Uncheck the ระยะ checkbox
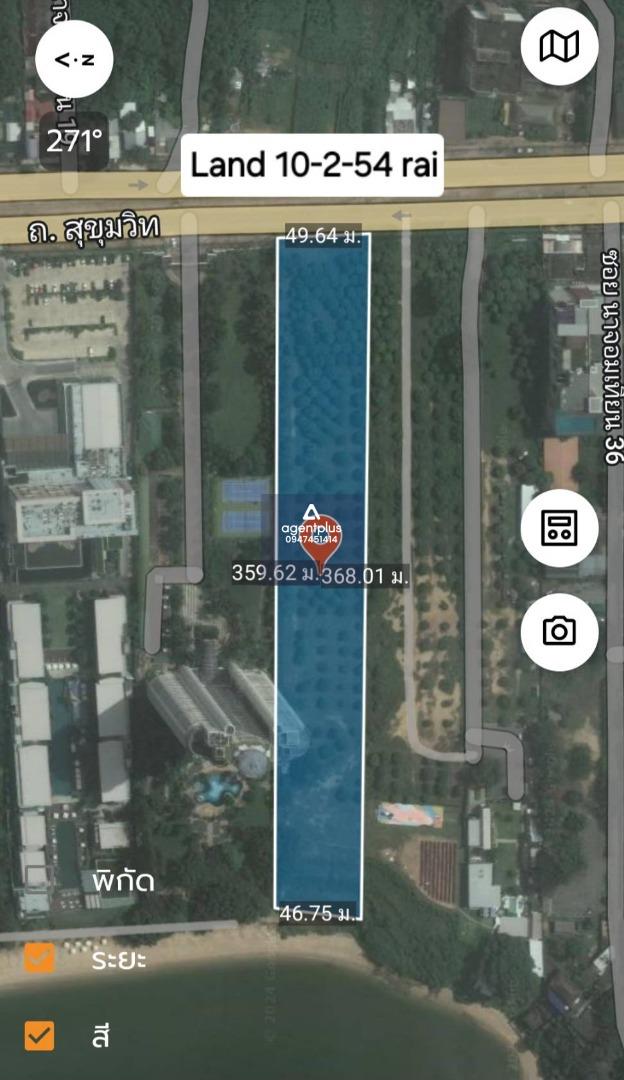 point(39,957)
